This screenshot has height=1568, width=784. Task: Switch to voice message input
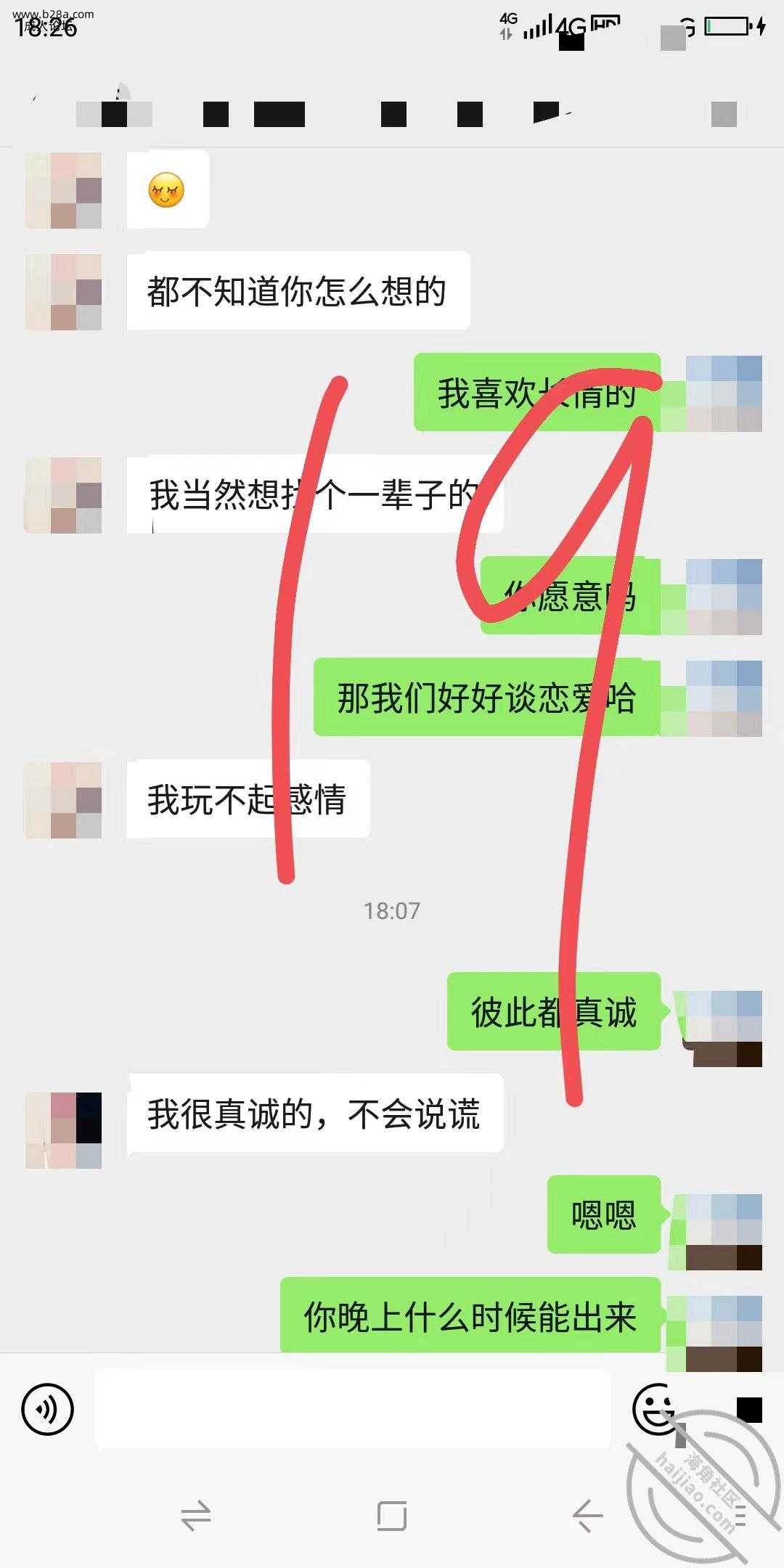click(48, 1409)
